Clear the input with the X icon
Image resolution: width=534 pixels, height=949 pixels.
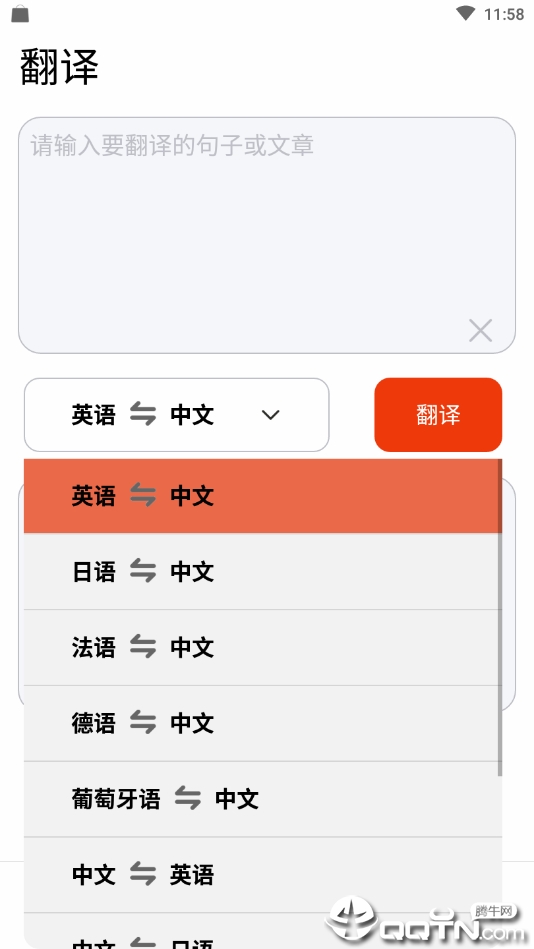click(x=480, y=330)
